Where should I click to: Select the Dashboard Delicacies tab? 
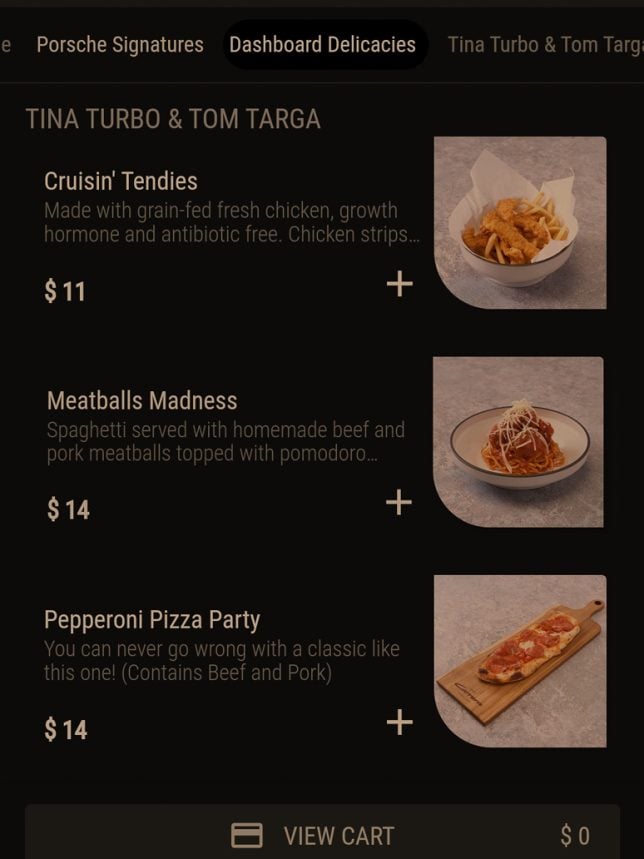tap(322, 45)
